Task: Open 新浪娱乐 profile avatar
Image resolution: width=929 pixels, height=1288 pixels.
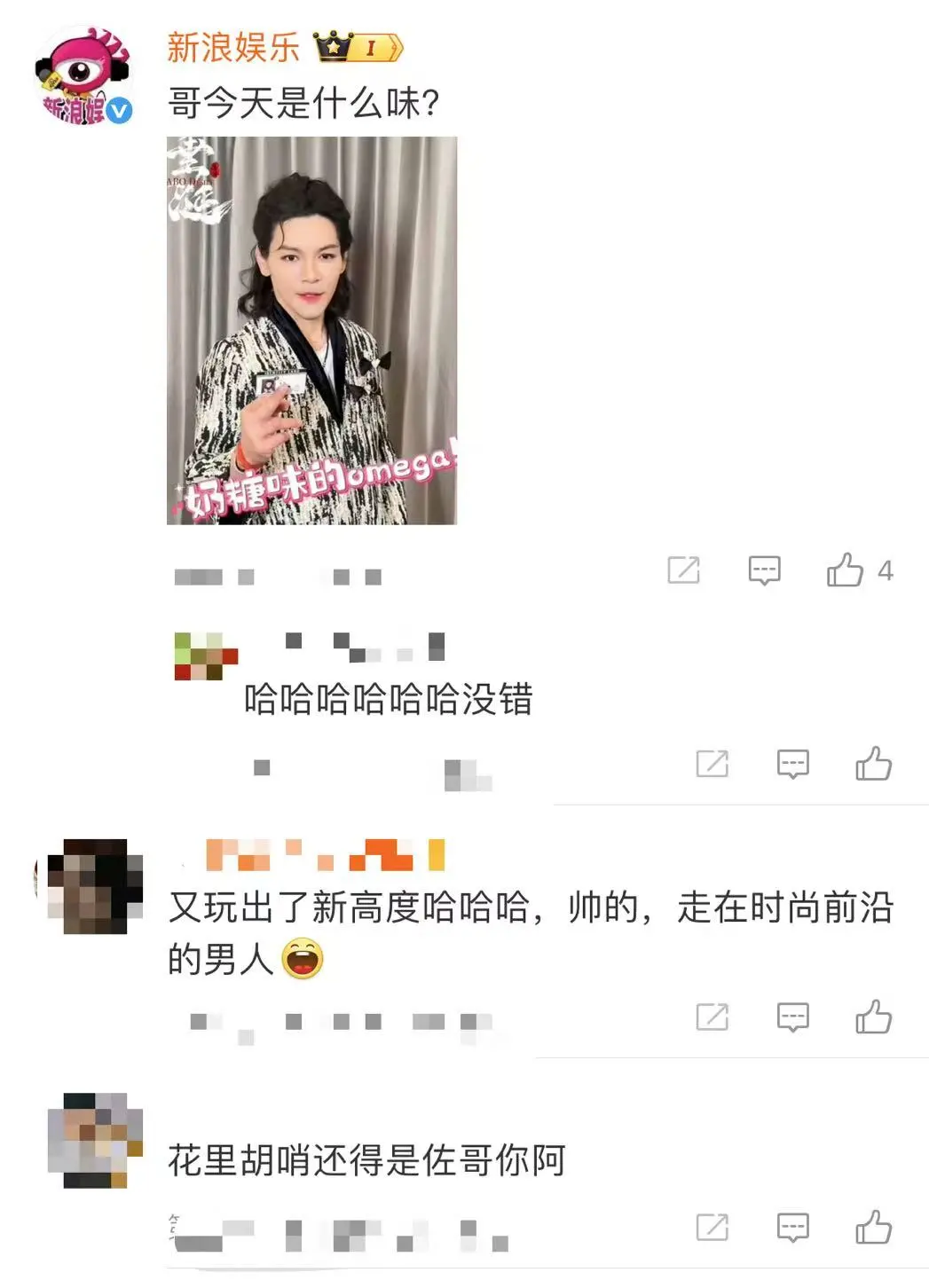Action: [83, 76]
